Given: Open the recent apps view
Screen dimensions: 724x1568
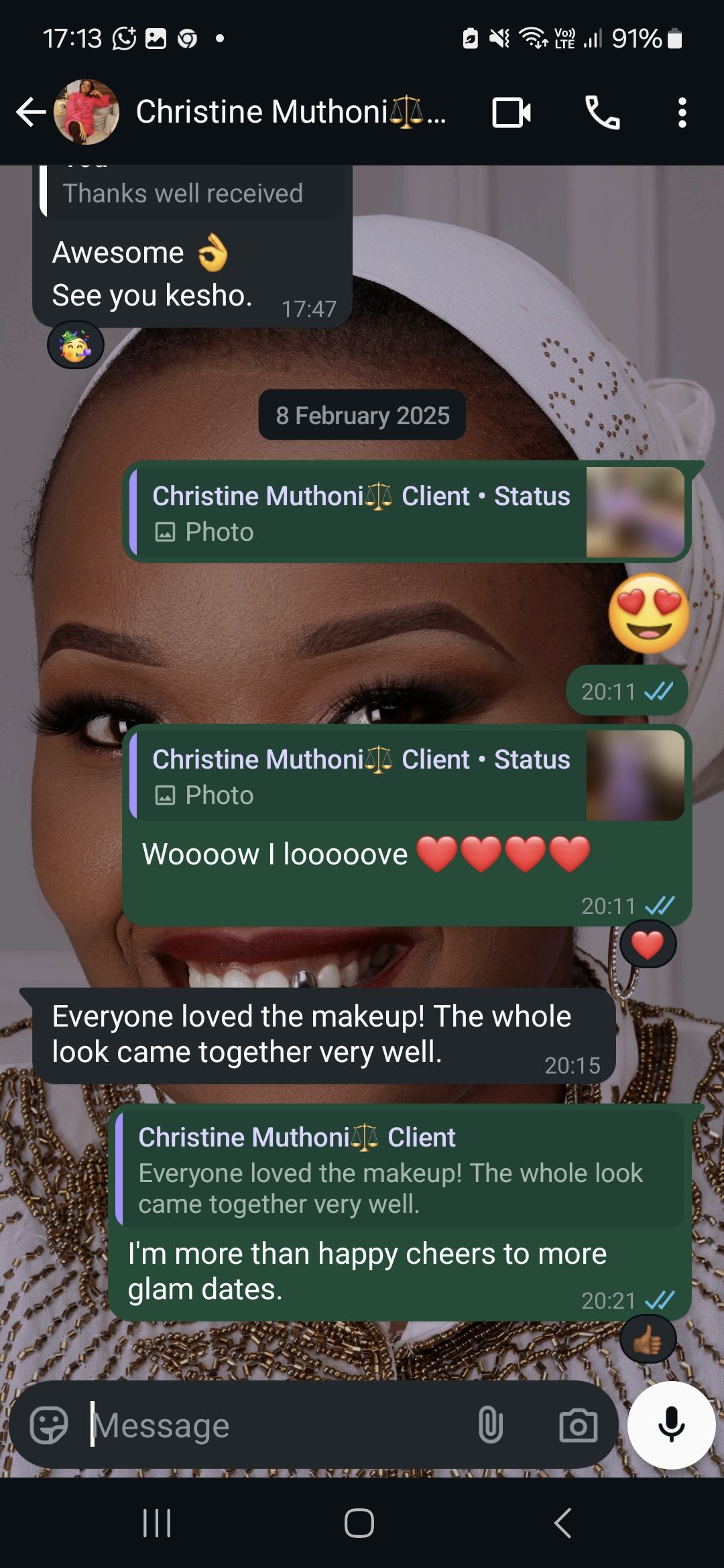Looking at the screenshot, I should tap(157, 1522).
